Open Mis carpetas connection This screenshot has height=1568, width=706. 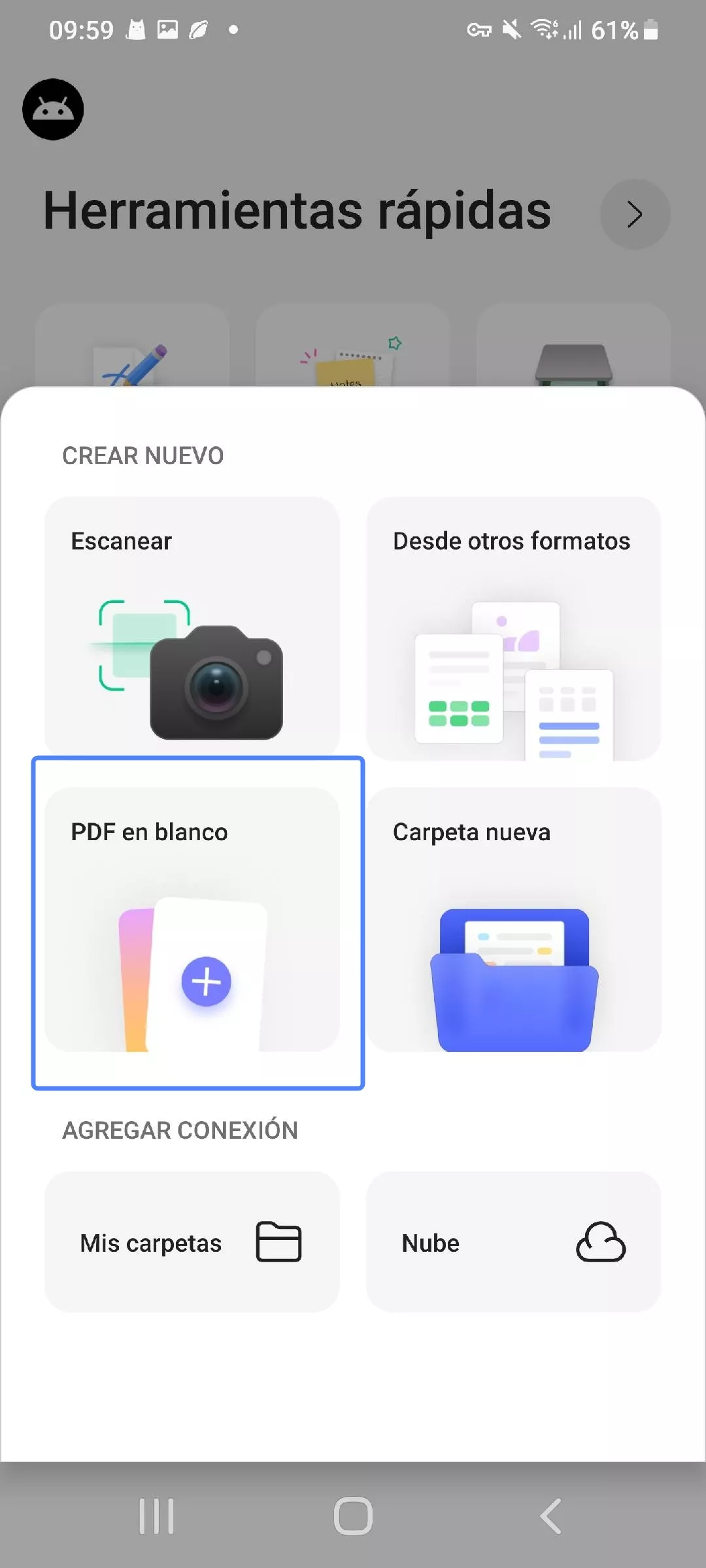pyautogui.click(x=192, y=1241)
